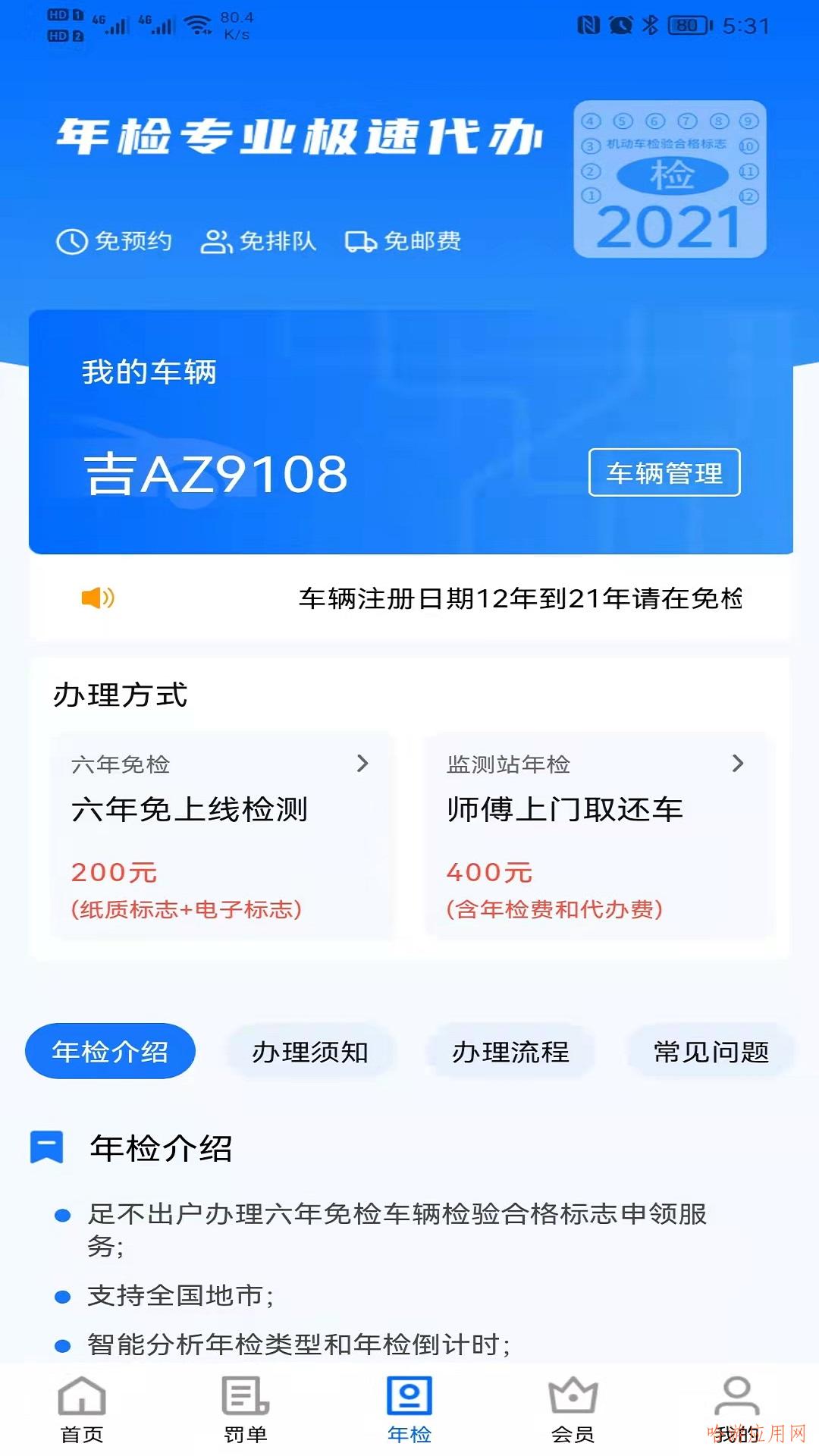819x1456 pixels.
Task: Open the 罚单 tickets tab
Action: tap(245, 1409)
